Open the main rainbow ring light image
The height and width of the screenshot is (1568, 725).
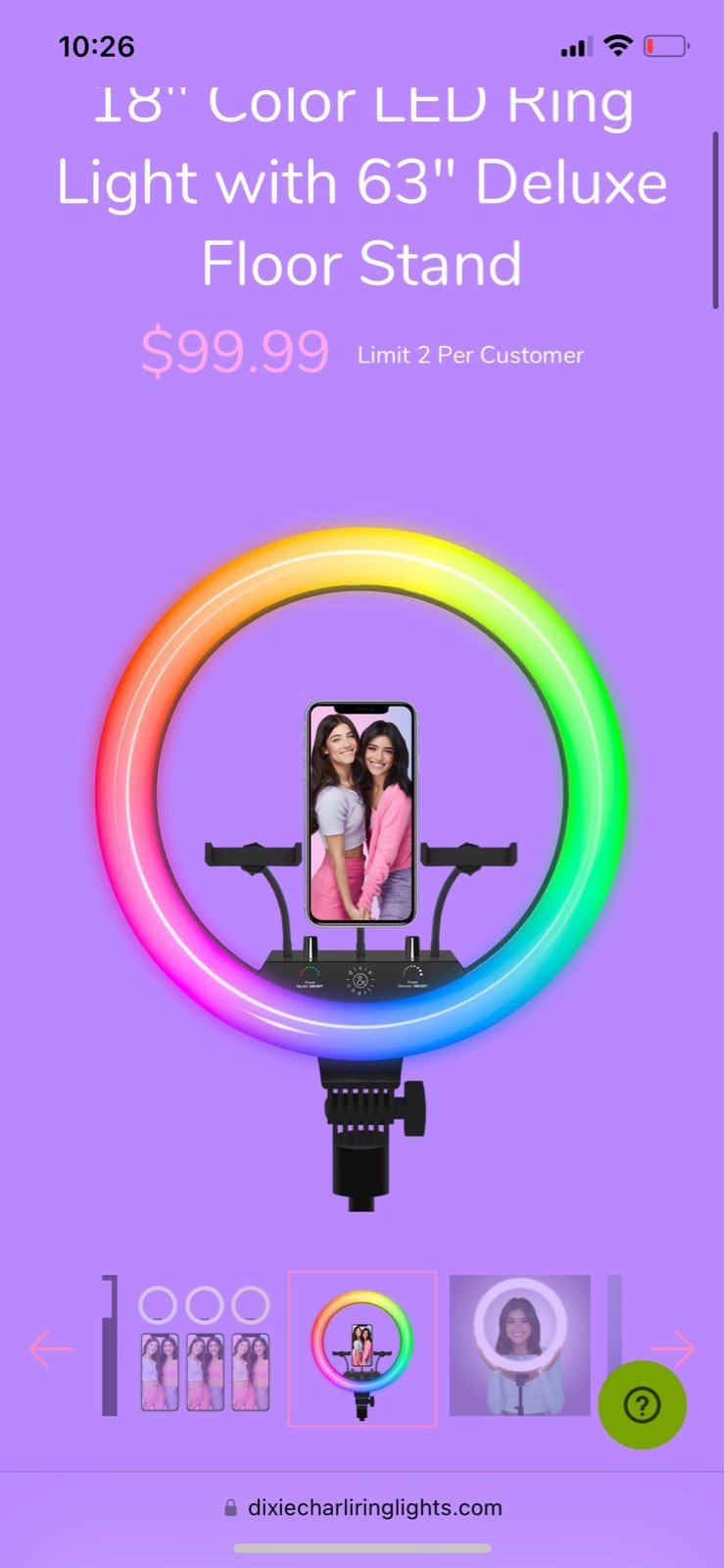(x=362, y=868)
